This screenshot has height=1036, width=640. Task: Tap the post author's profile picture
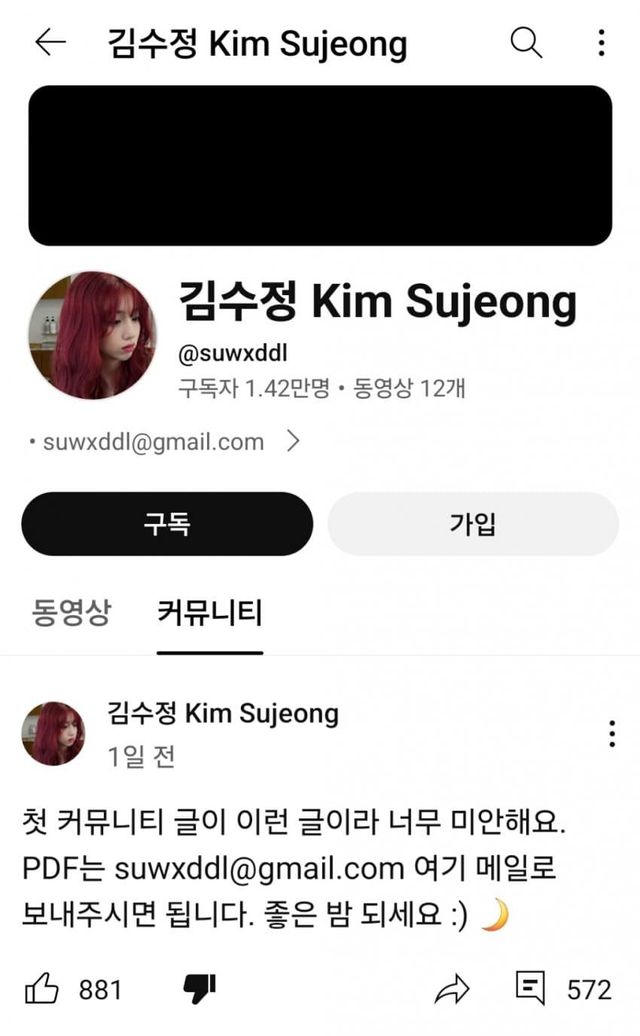click(x=53, y=733)
